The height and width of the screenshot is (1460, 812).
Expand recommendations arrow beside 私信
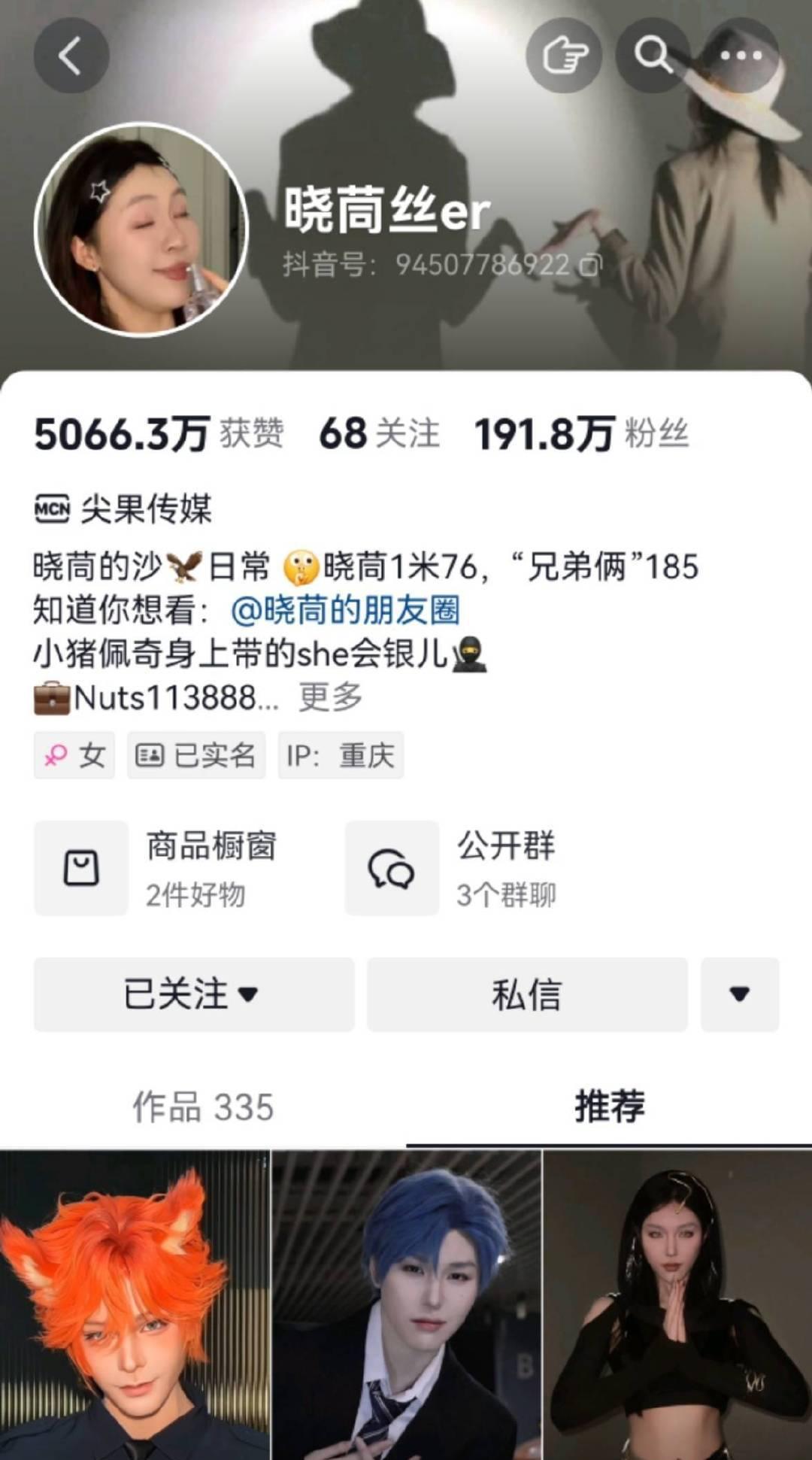coord(740,994)
